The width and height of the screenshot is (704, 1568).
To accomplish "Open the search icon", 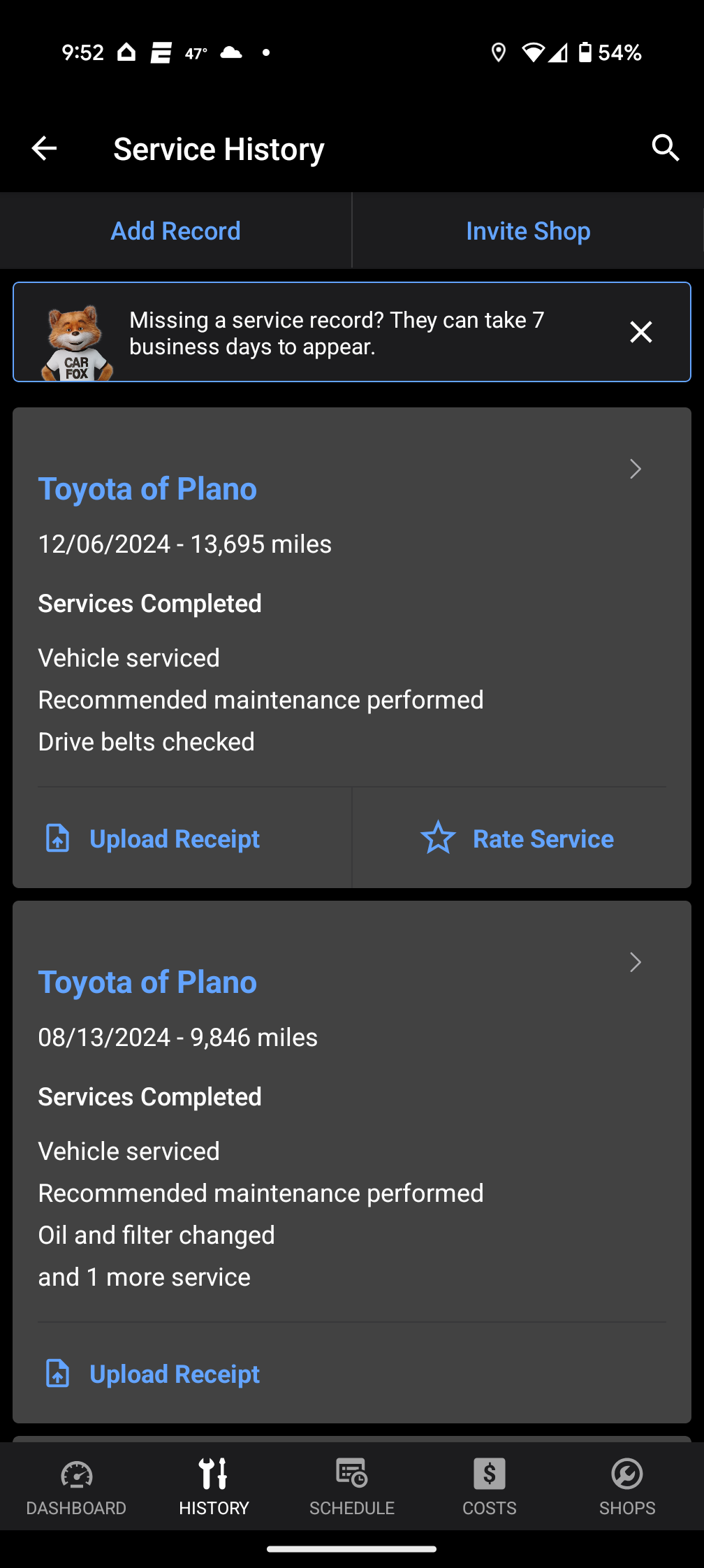I will pos(665,148).
